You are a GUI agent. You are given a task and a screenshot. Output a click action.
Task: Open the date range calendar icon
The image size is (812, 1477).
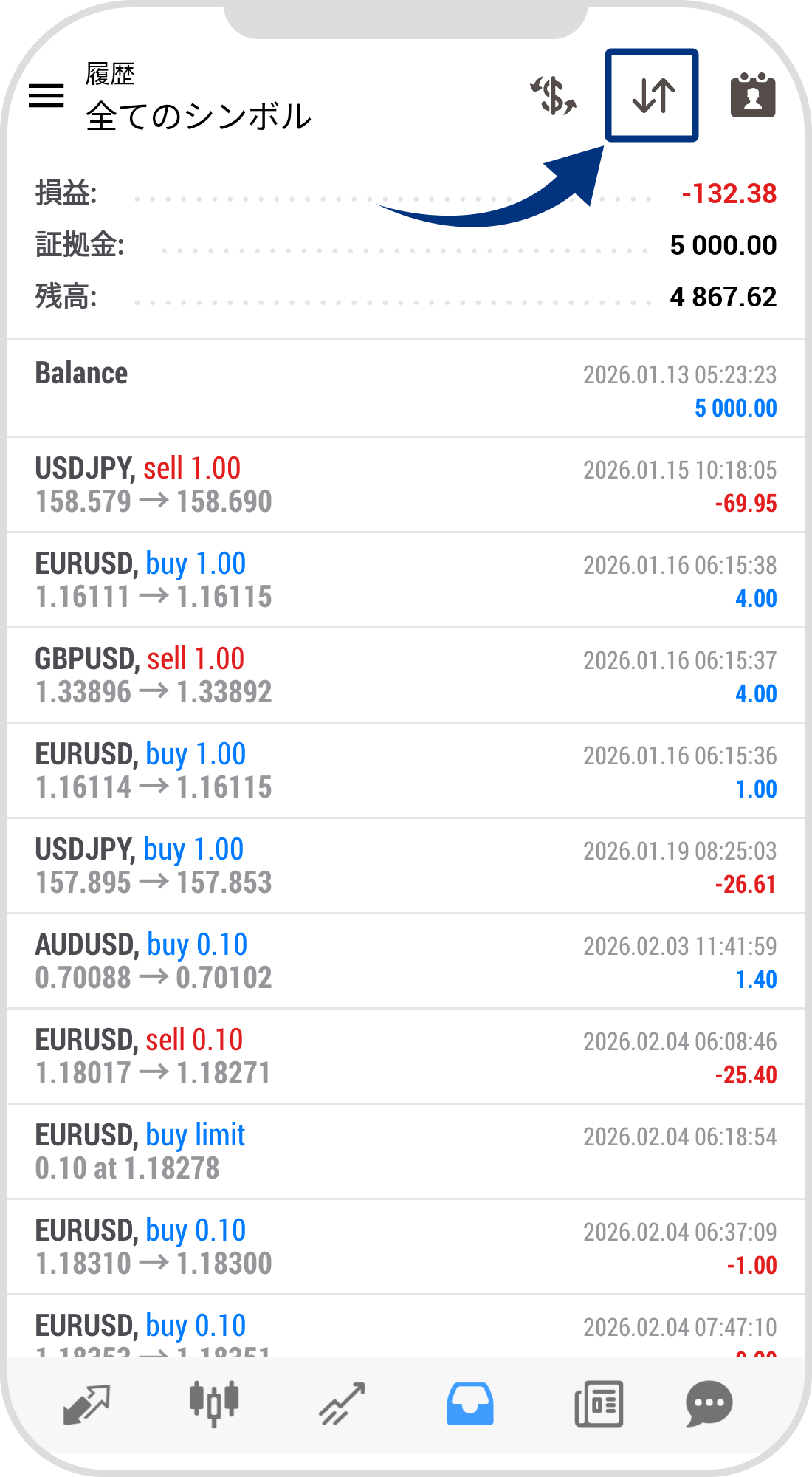pyautogui.click(x=752, y=96)
